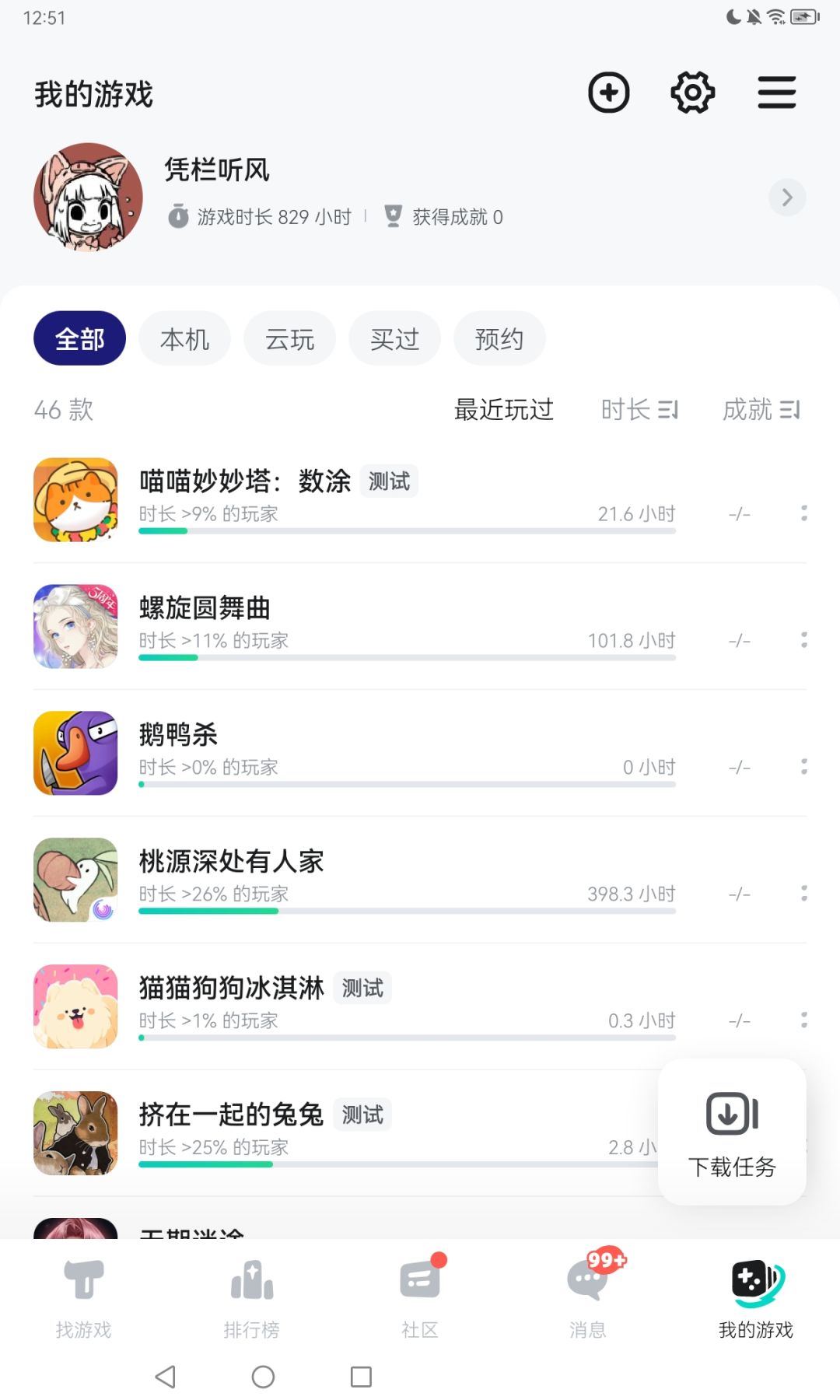This screenshot has width=840, height=1400.
Task: Open three-dot menu of 螺旋圆舞曲
Action: (803, 640)
